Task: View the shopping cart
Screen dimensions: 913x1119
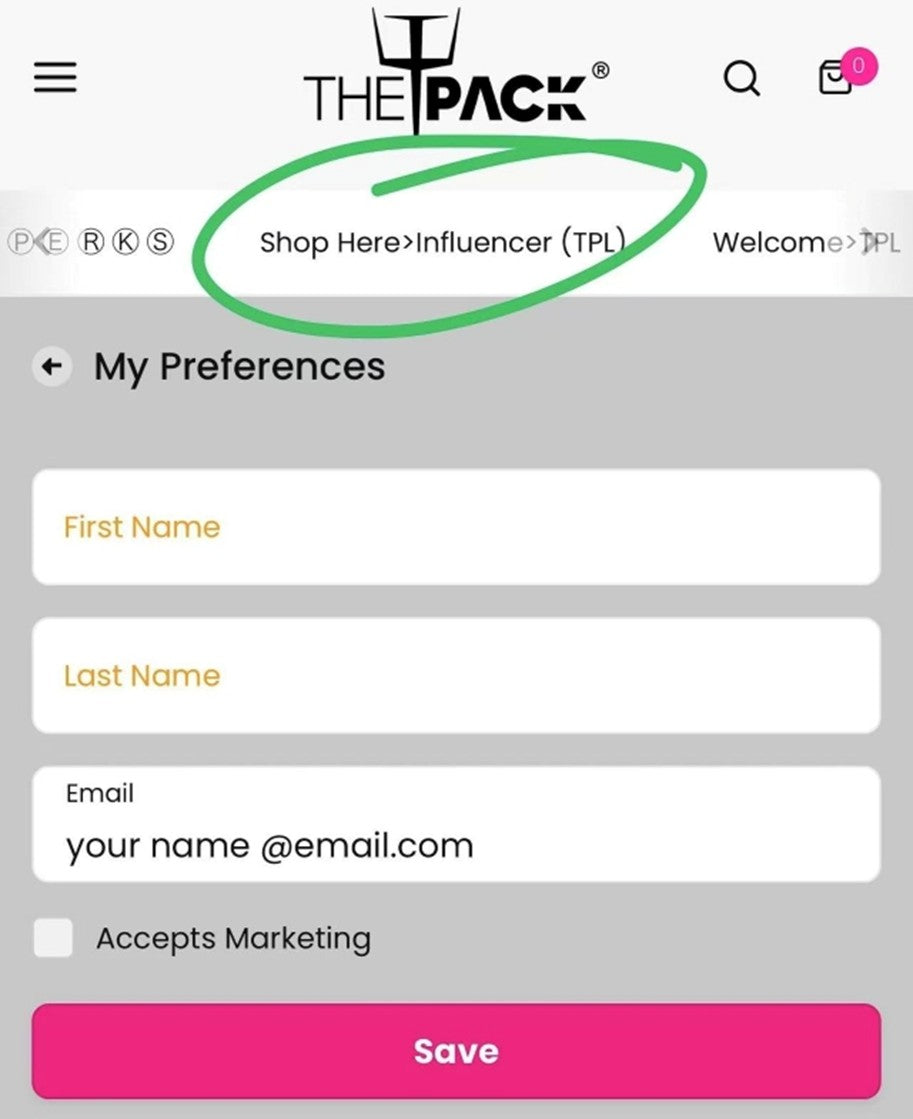Action: [x=836, y=77]
